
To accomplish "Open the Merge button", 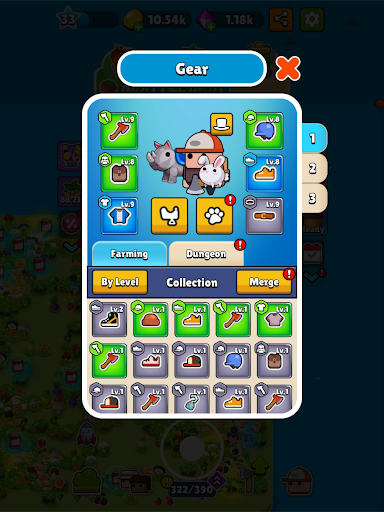I will coord(264,282).
